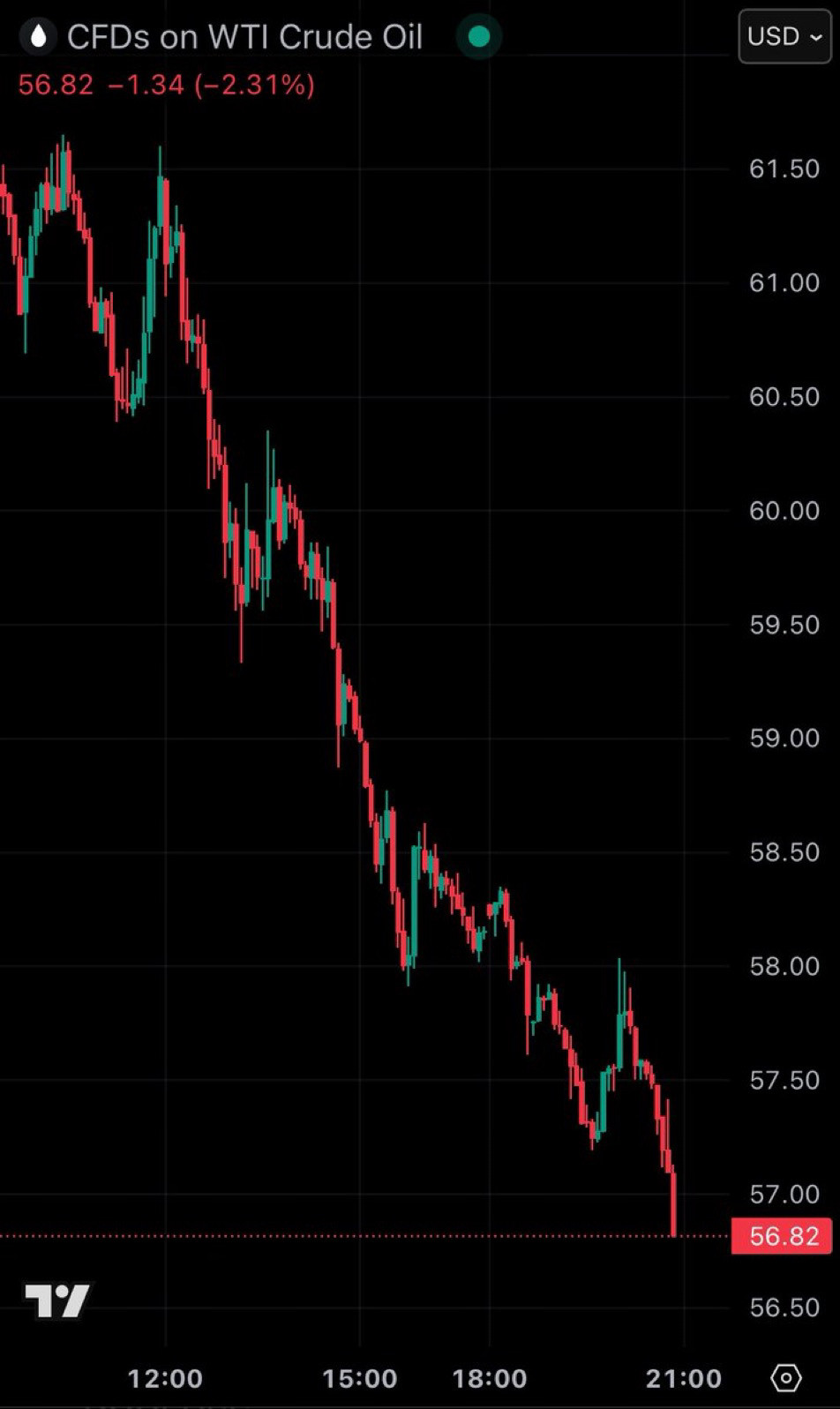This screenshot has height=1409, width=840.
Task: Open the USD currency dropdown
Action: click(784, 36)
